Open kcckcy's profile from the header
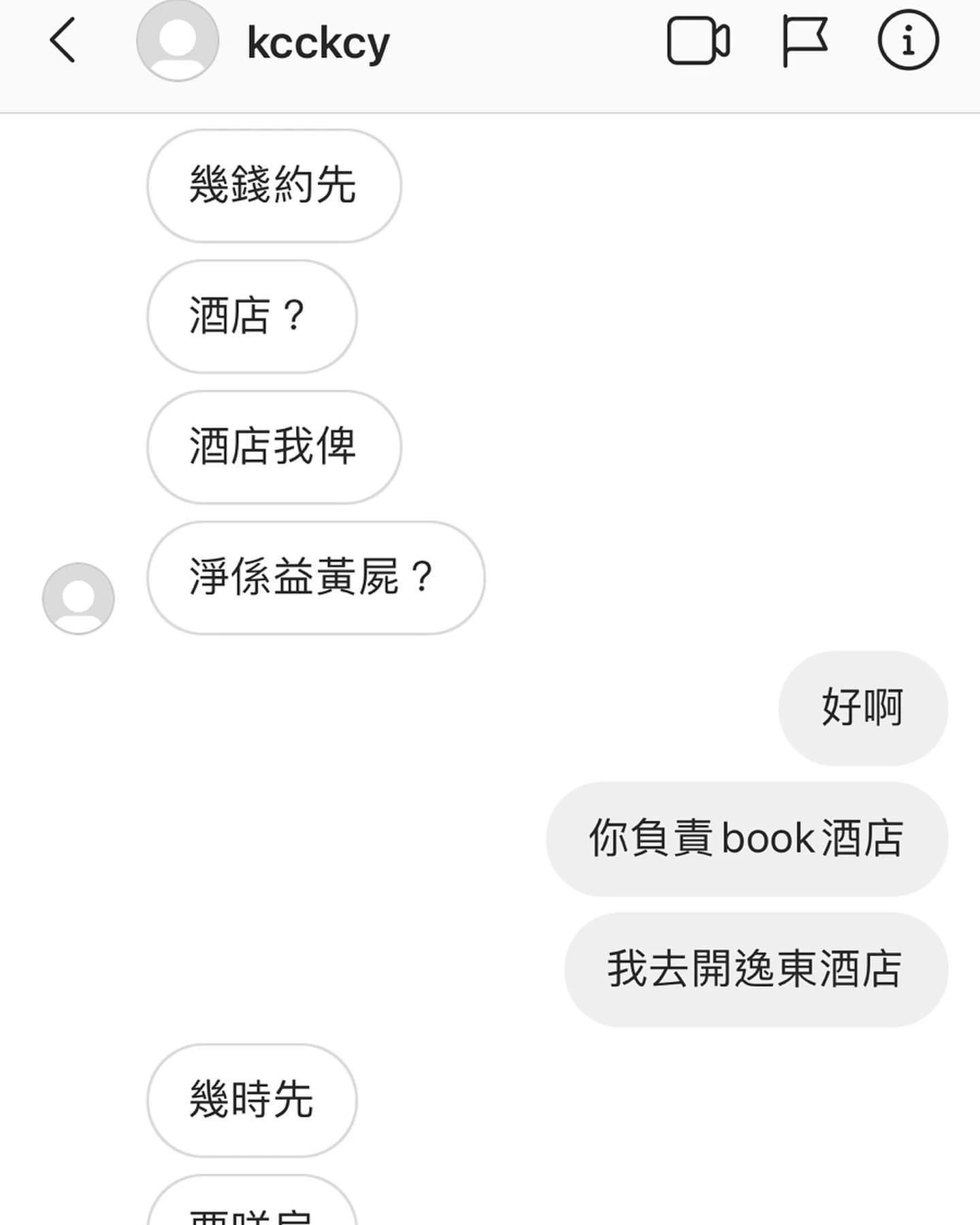 [317, 42]
